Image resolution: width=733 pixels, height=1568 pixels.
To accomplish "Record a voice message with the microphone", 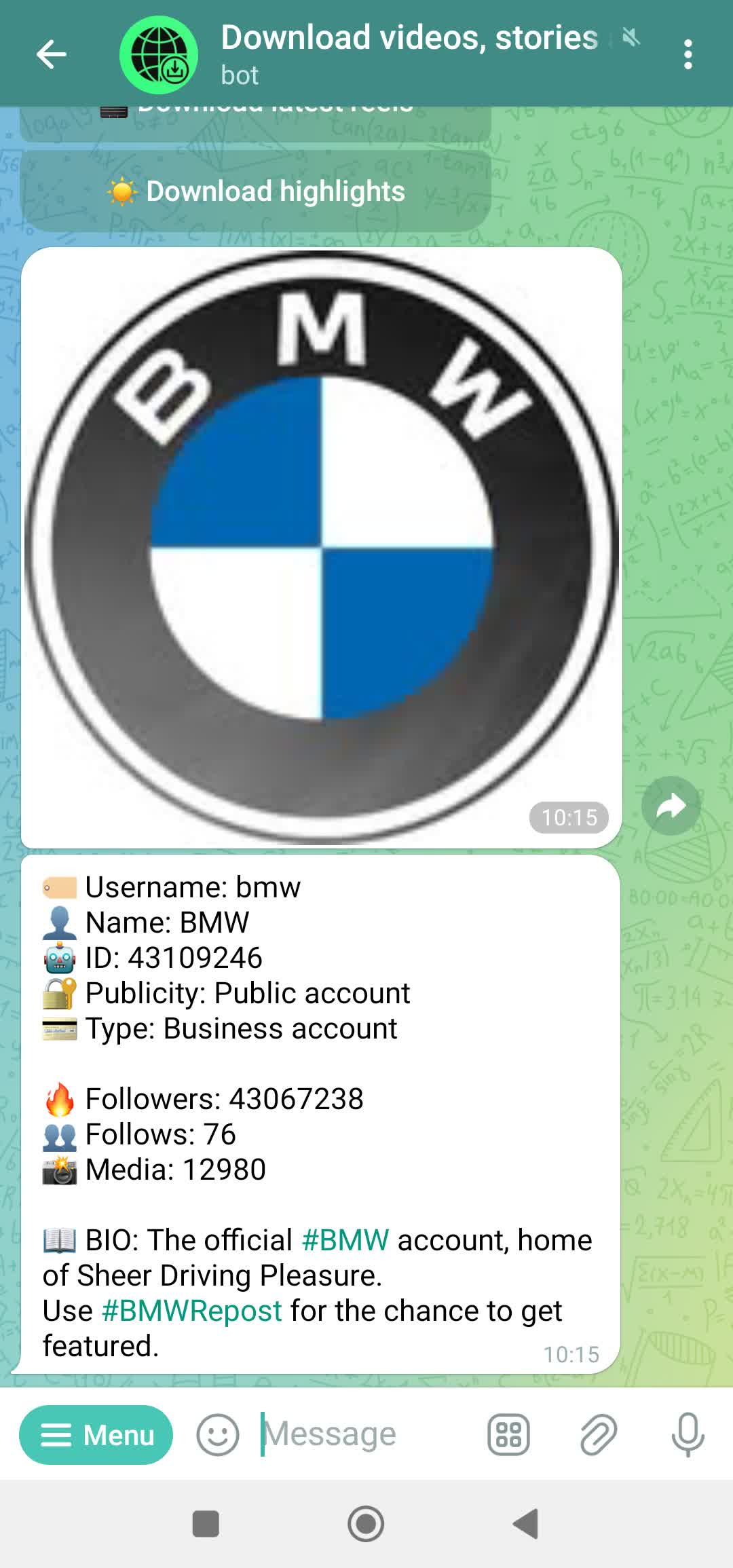I will tap(688, 1434).
